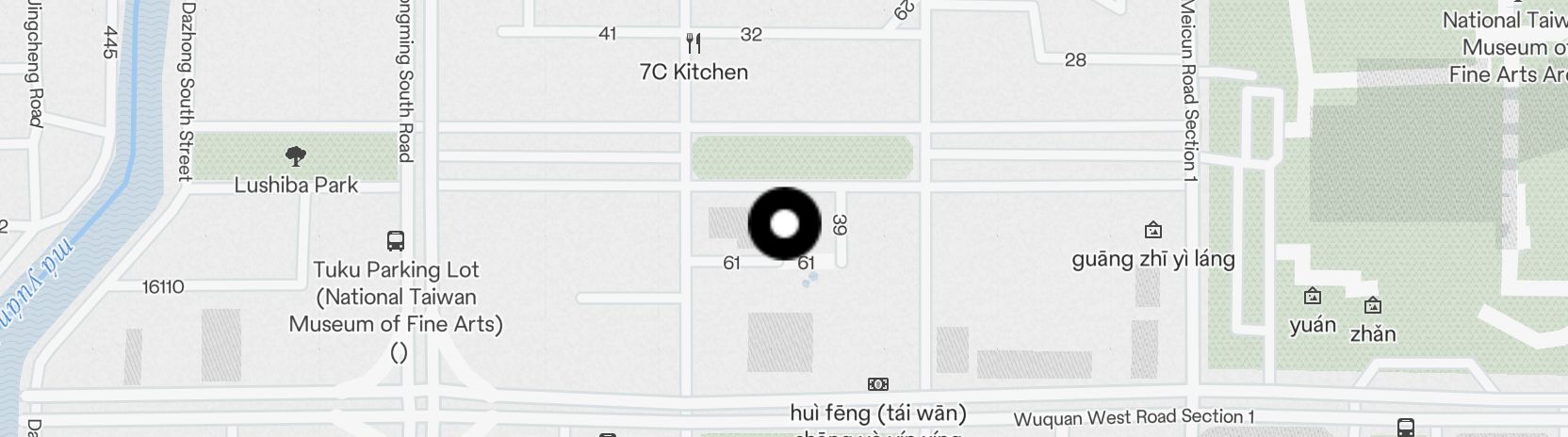Tap the guāng zhī yì láng gallery marker
This screenshot has width=1568, height=437.
click(1152, 230)
